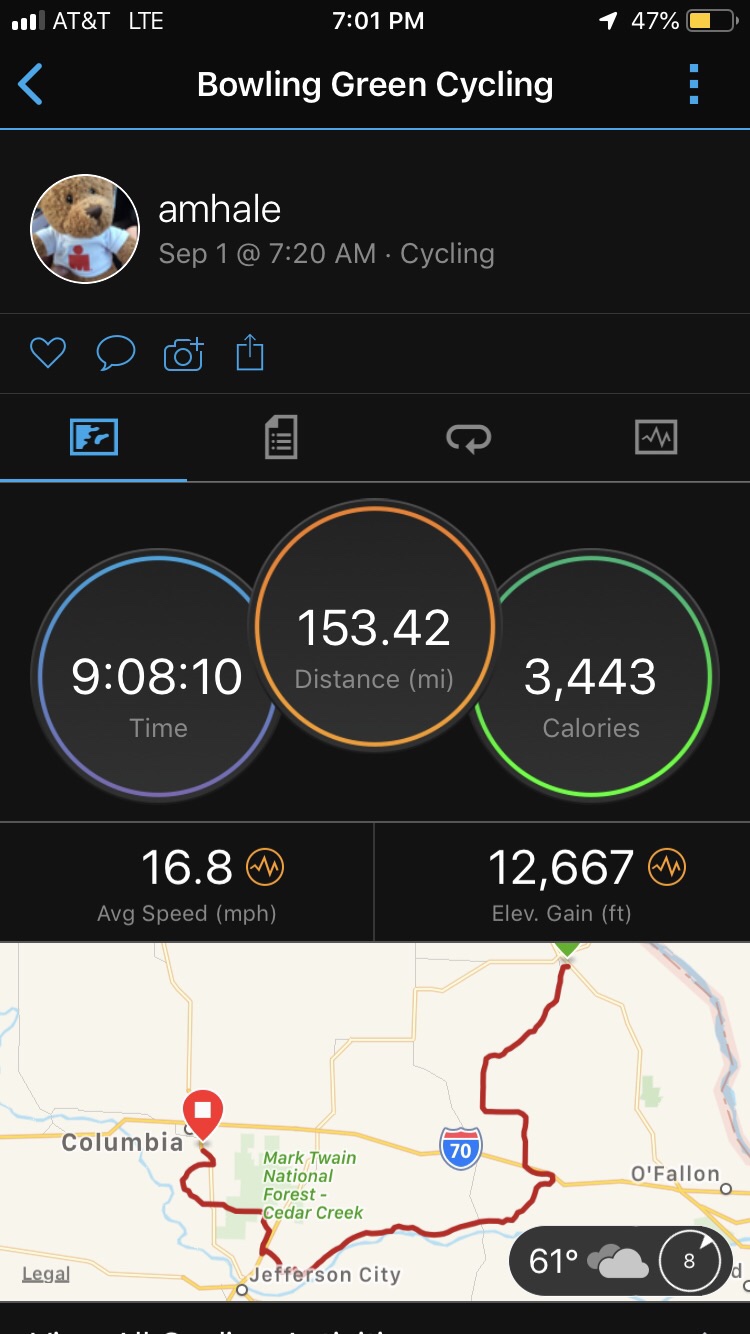The height and width of the screenshot is (1334, 750).
Task: Switch to the stats details tab
Action: point(281,438)
